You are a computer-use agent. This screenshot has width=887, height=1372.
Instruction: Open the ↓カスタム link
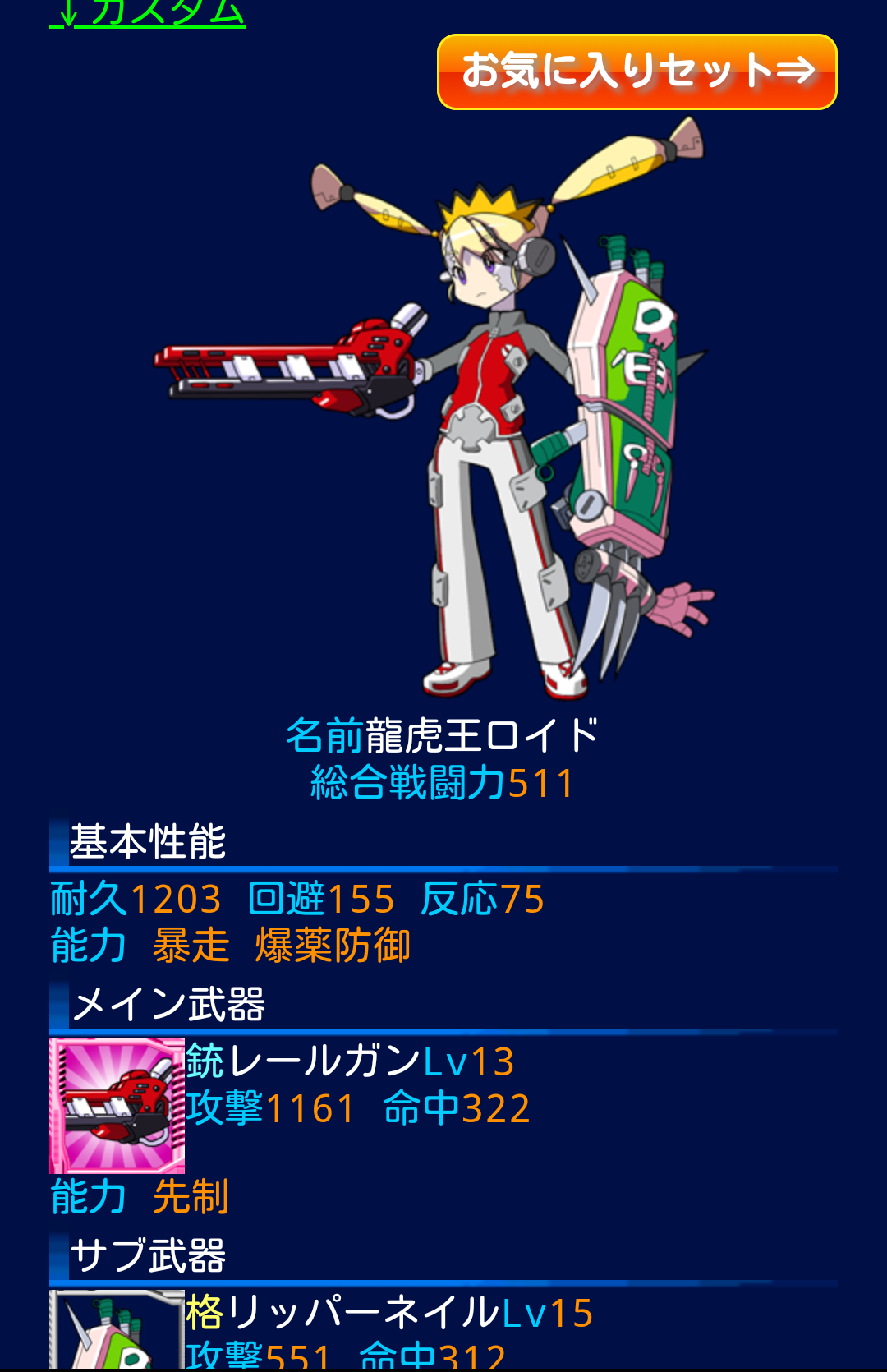click(148, 13)
